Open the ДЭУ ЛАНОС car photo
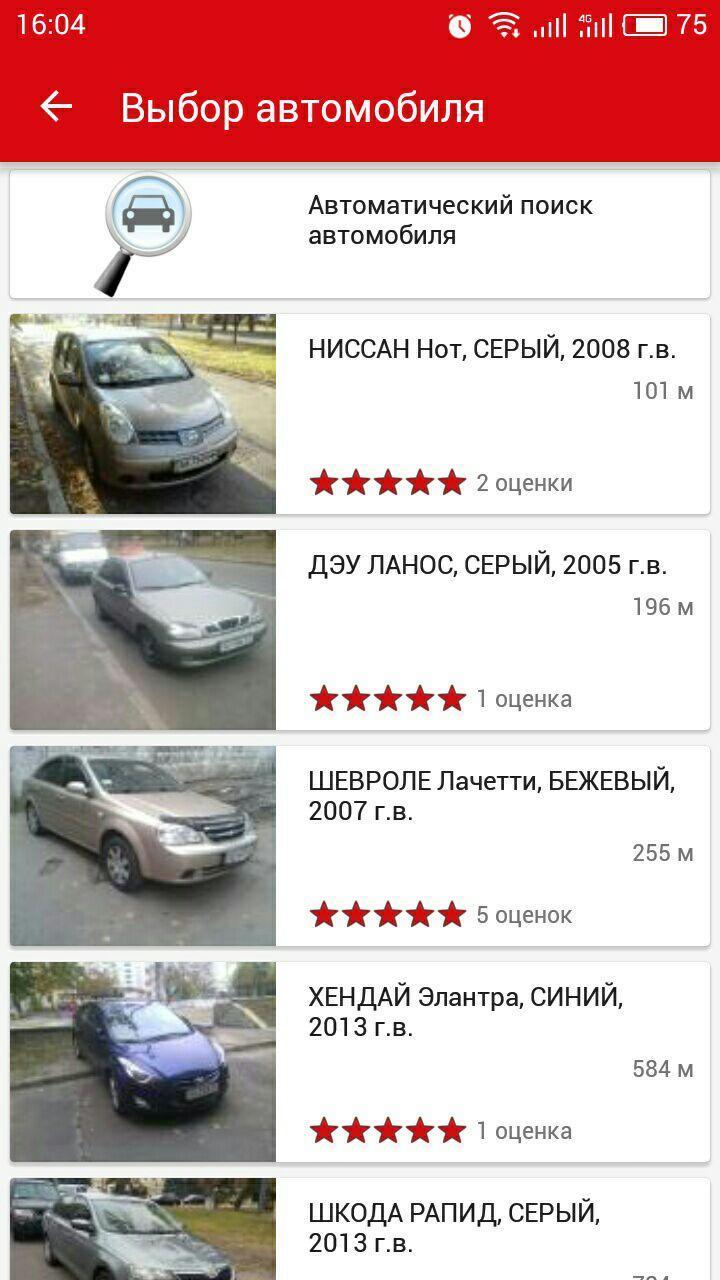720x1280 pixels. tap(142, 629)
